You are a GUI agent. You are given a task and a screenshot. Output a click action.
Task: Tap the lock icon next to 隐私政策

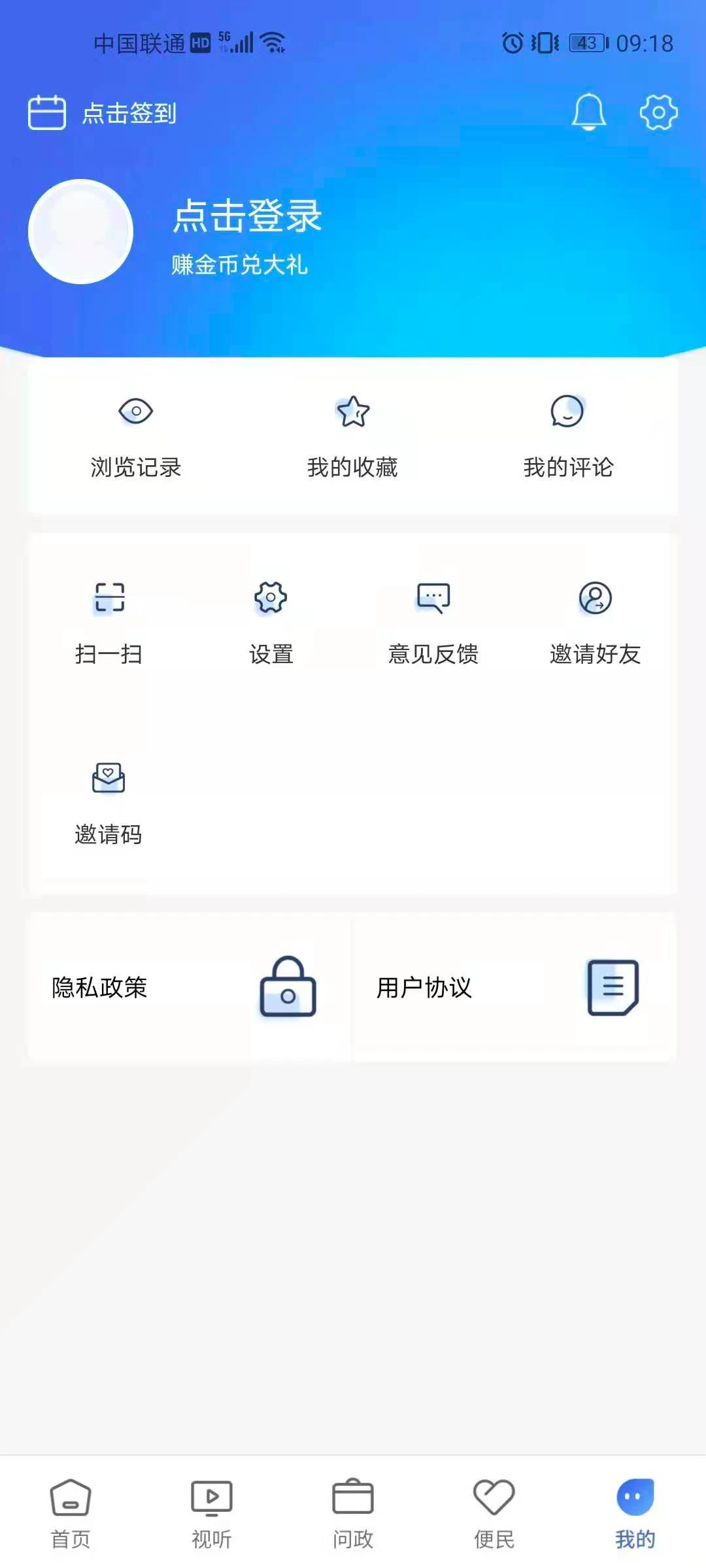click(288, 988)
